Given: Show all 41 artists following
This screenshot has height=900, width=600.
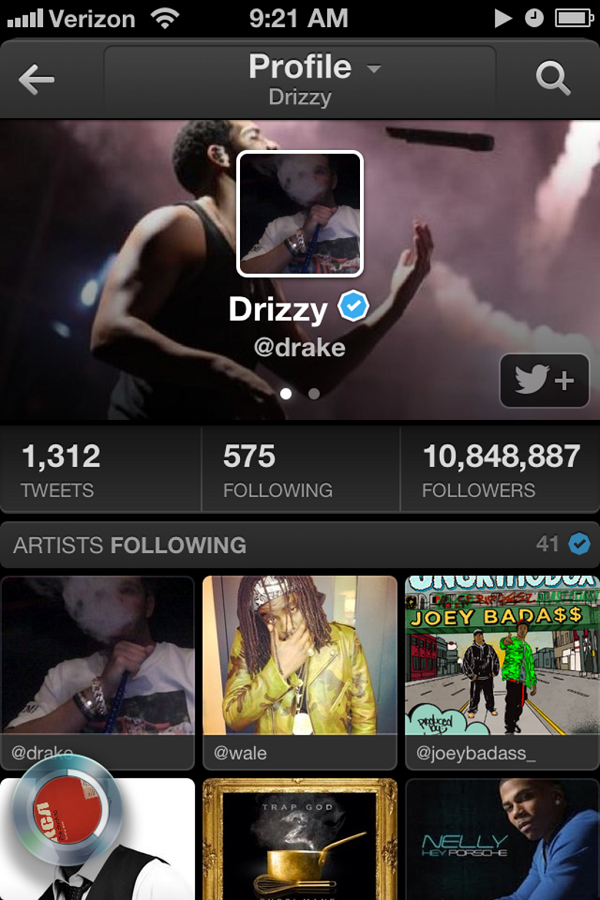Looking at the screenshot, I should 563,545.
